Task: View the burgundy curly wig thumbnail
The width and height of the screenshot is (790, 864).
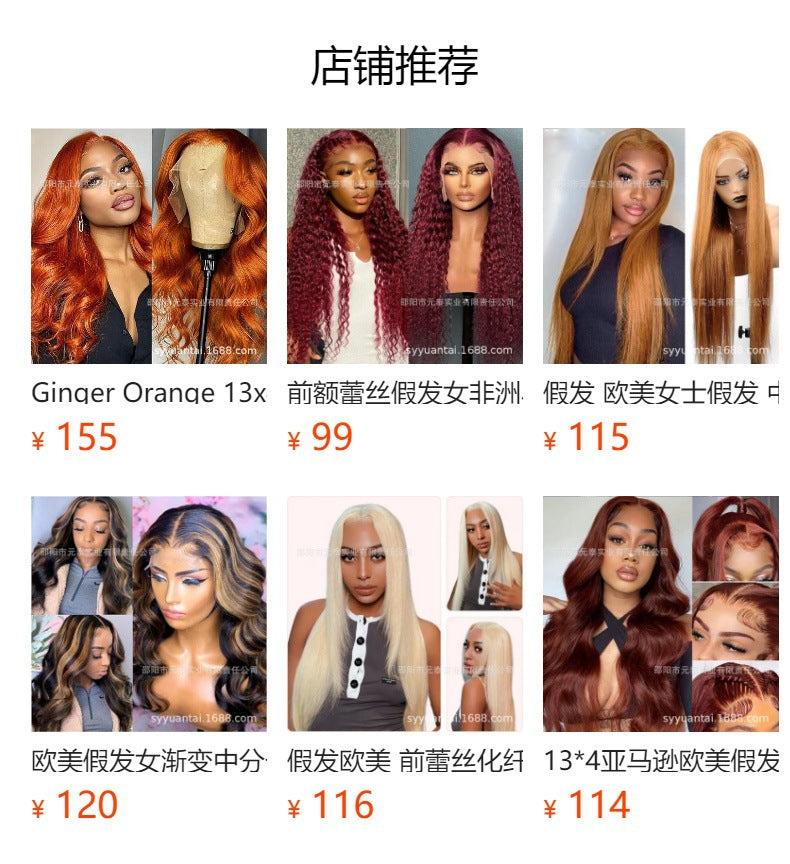Action: [x=404, y=246]
